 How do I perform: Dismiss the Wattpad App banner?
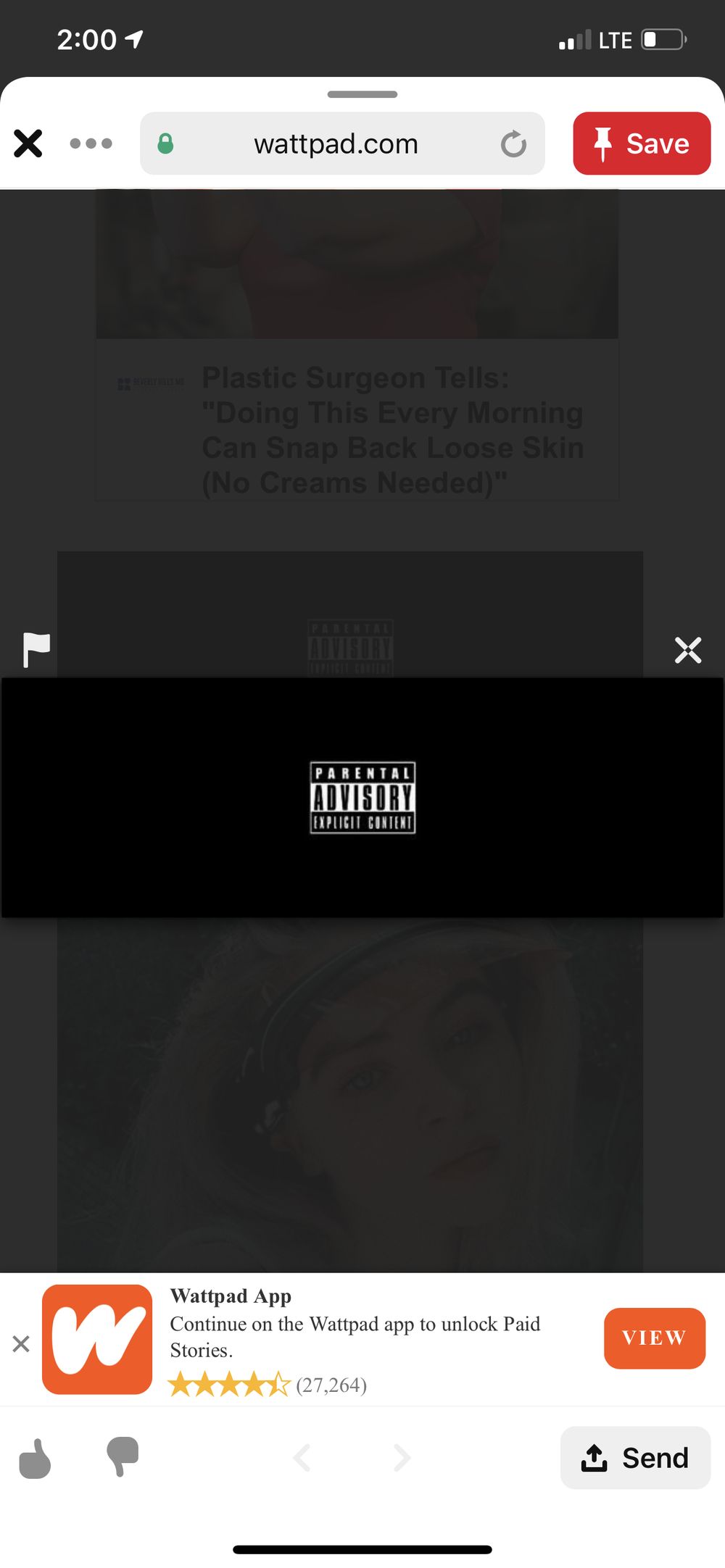pos(21,1344)
